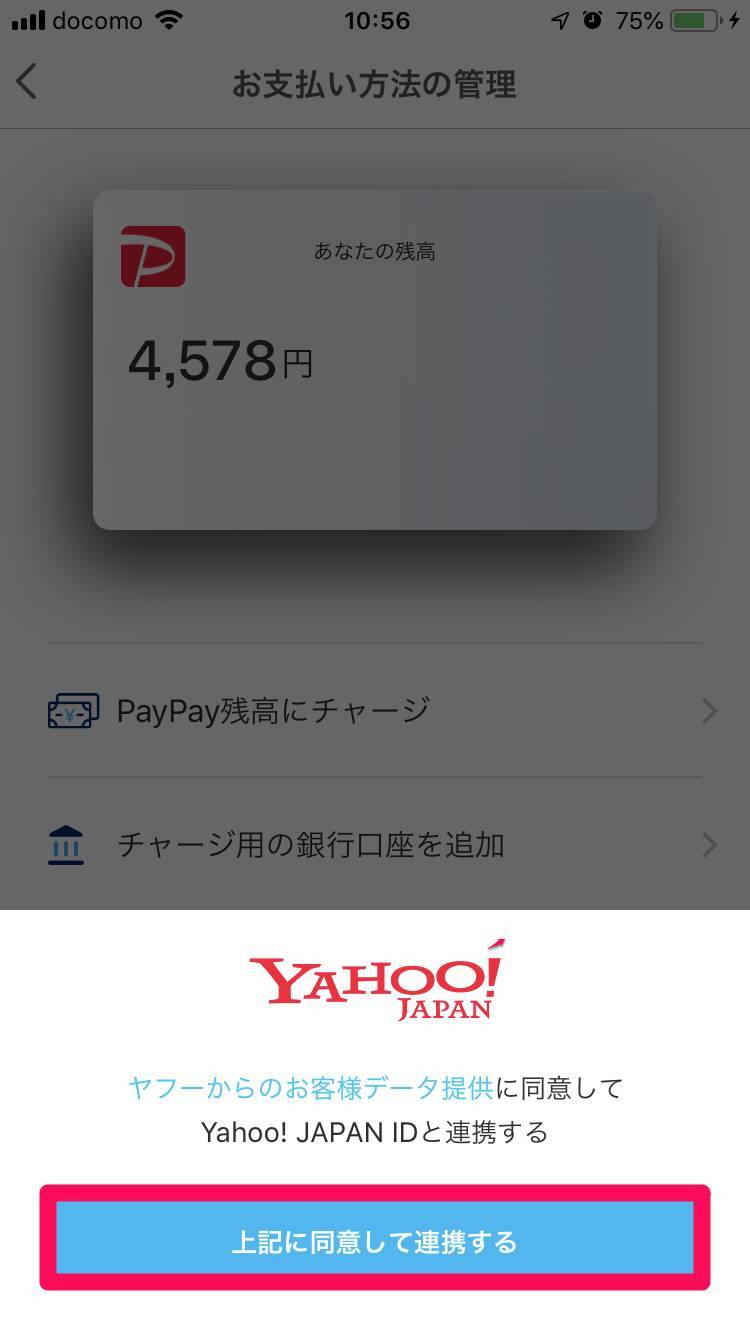Open the PayPay balance card
Image resolution: width=750 pixels, height=1334 pixels.
[375, 360]
